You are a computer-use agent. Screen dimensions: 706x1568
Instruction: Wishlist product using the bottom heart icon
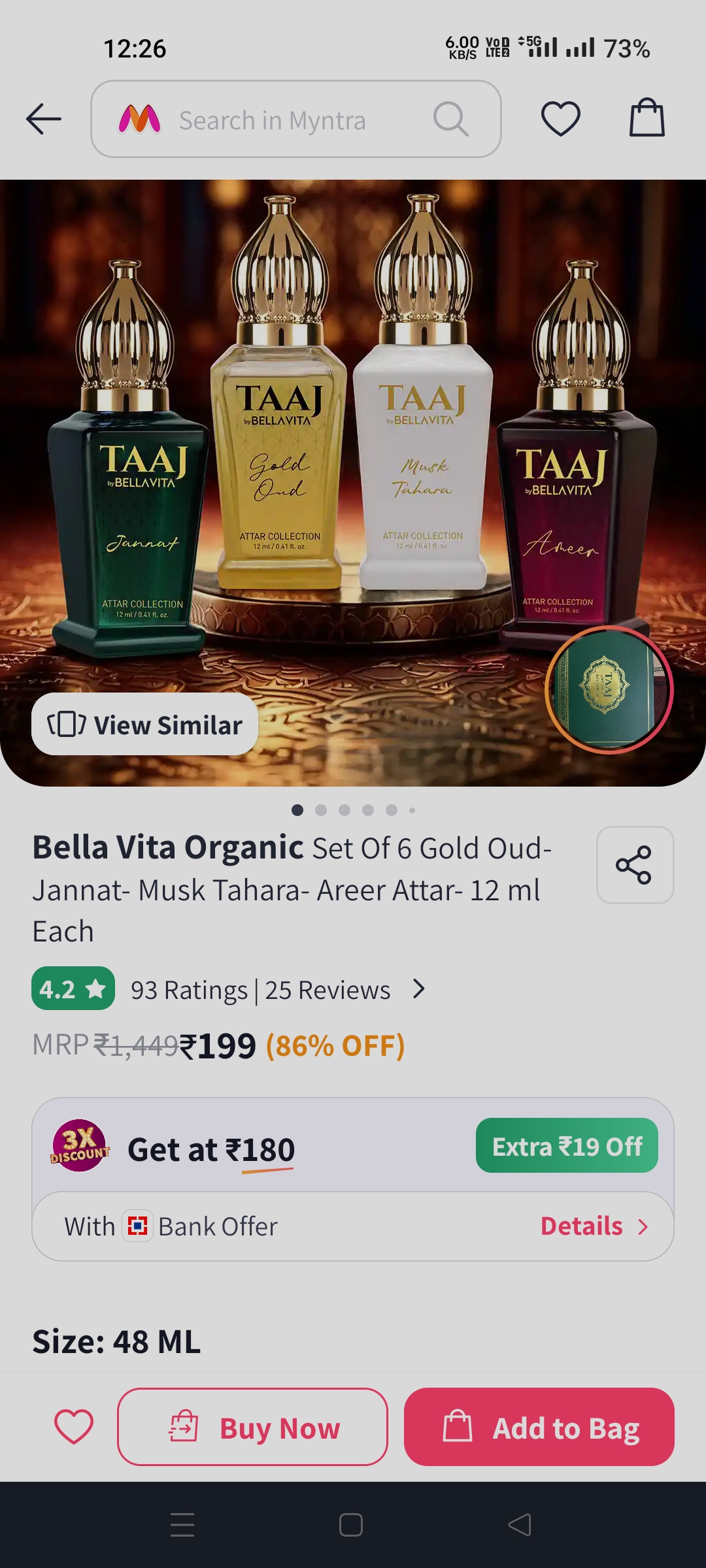74,1426
